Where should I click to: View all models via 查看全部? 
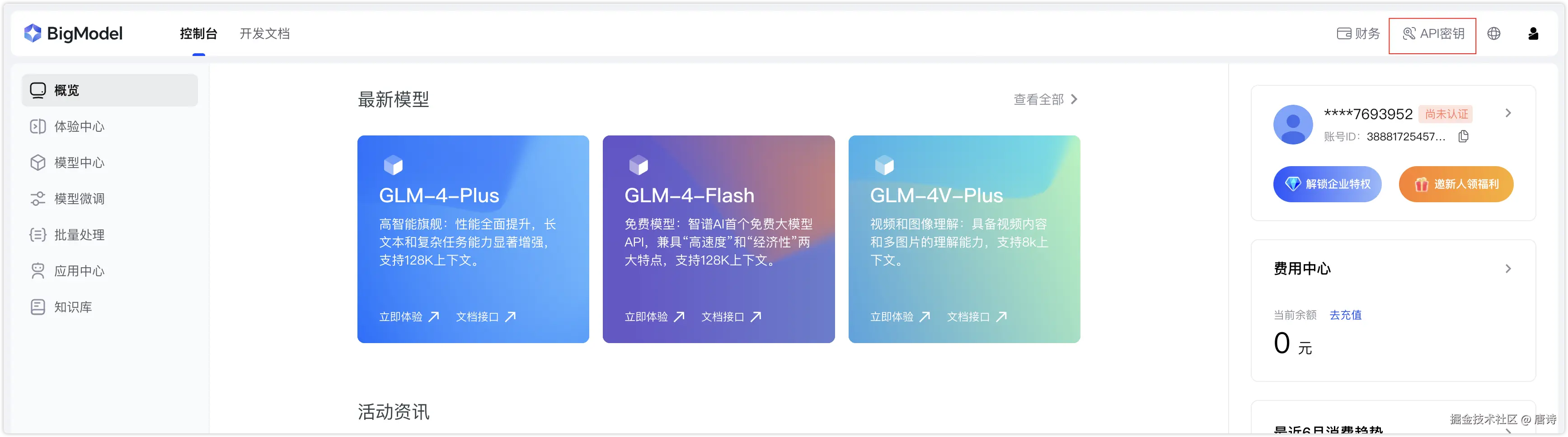(x=1045, y=100)
